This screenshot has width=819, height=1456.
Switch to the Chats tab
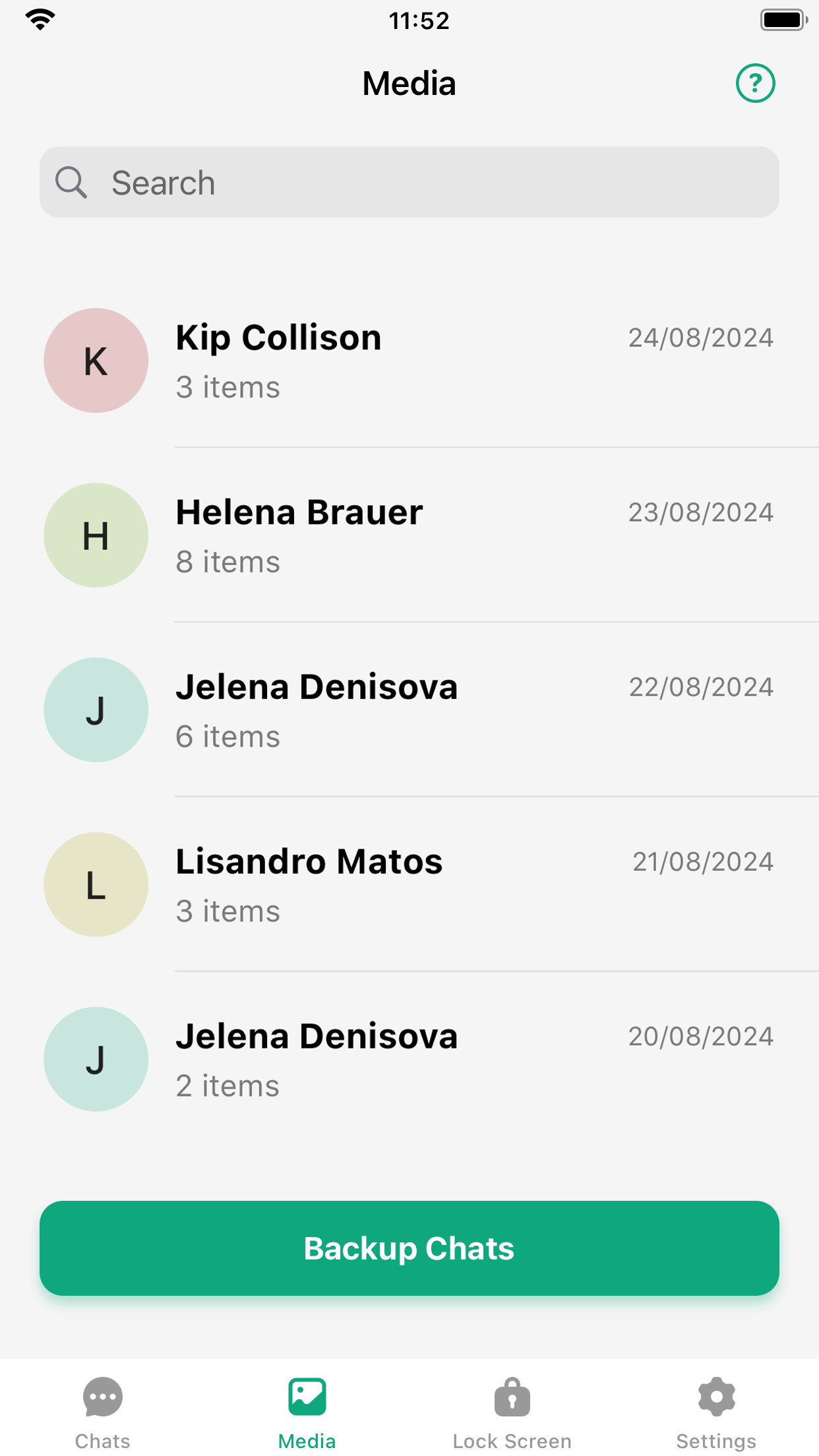(102, 1412)
